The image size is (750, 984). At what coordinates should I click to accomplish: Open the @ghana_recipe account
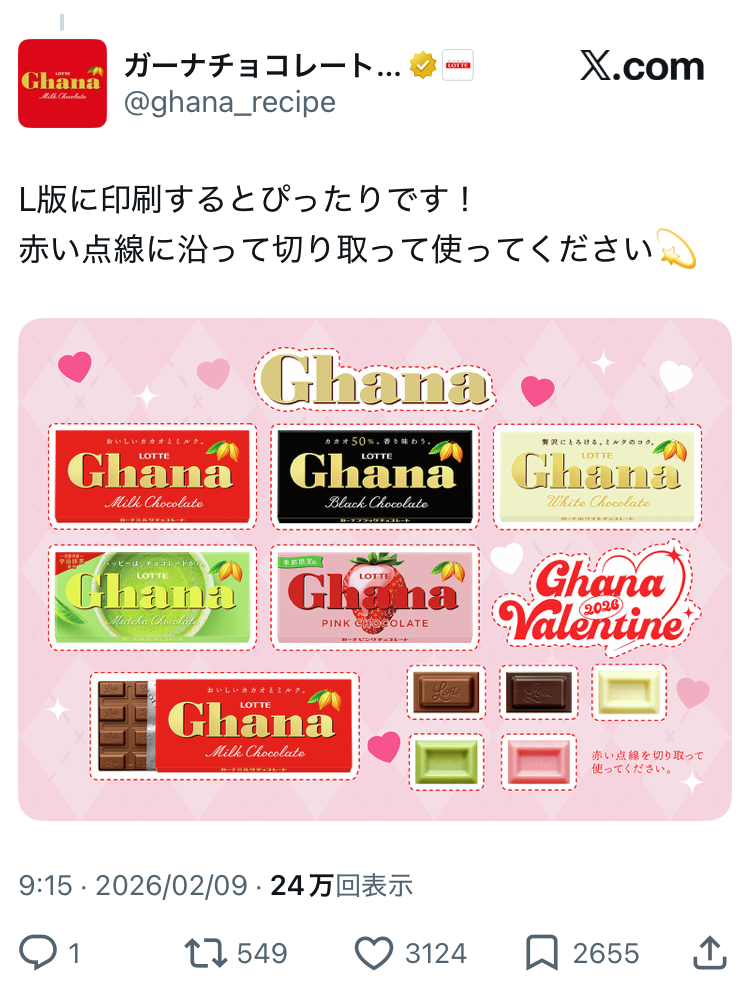230,102
